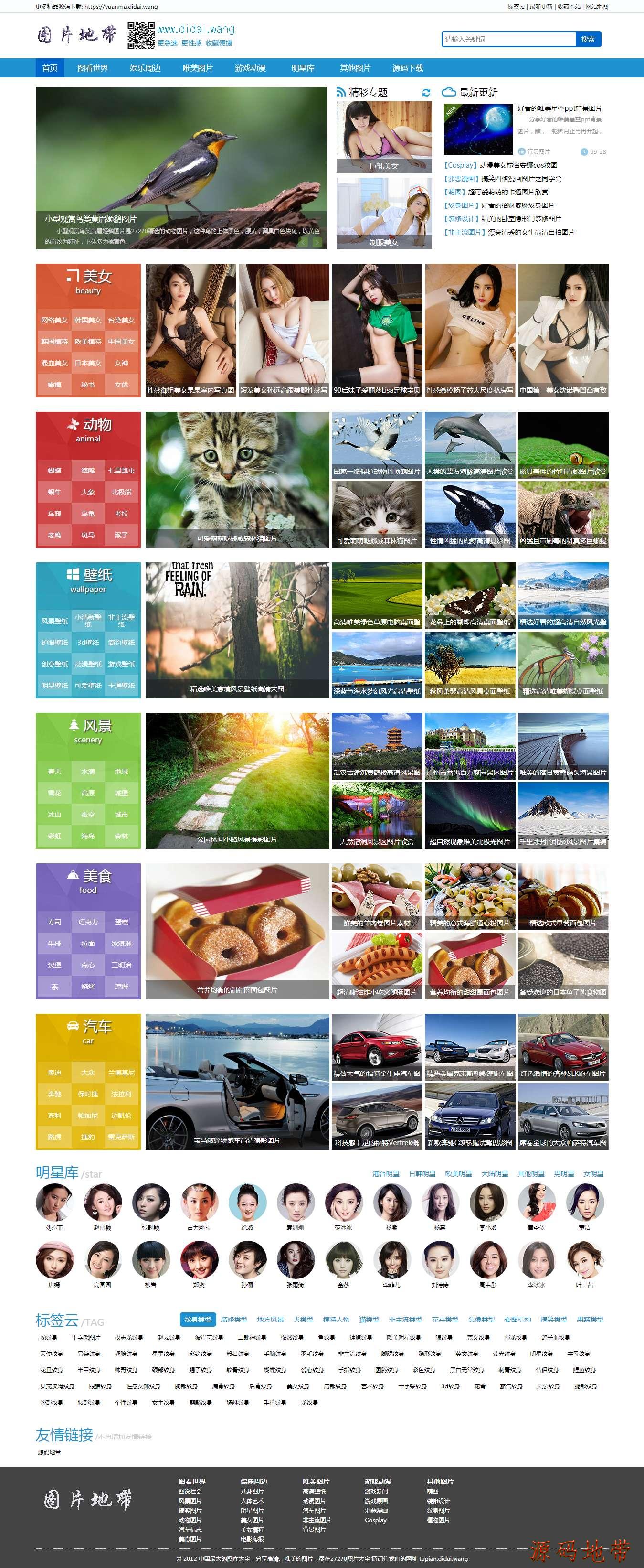
Task: Open the 小型观赏鸟类黄眉姬鹟图片 banner
Action: [181, 167]
